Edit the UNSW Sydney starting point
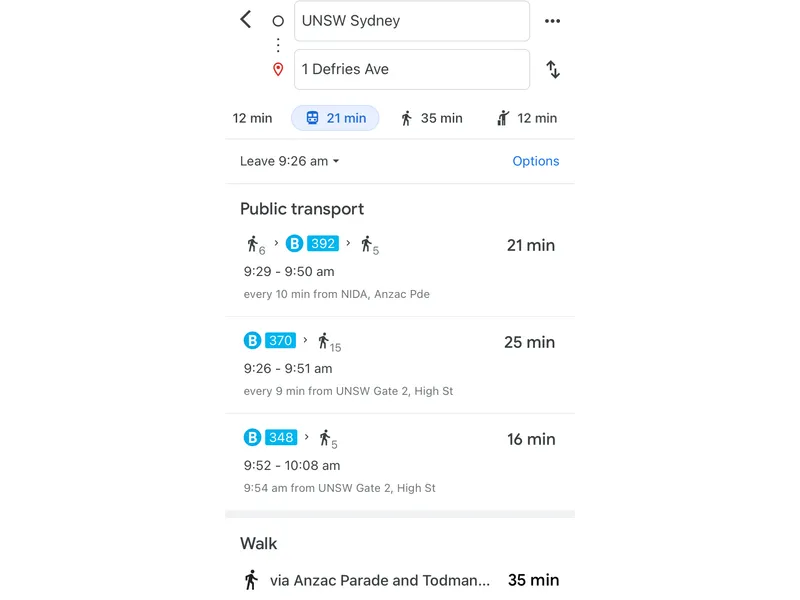 pyautogui.click(x=411, y=21)
